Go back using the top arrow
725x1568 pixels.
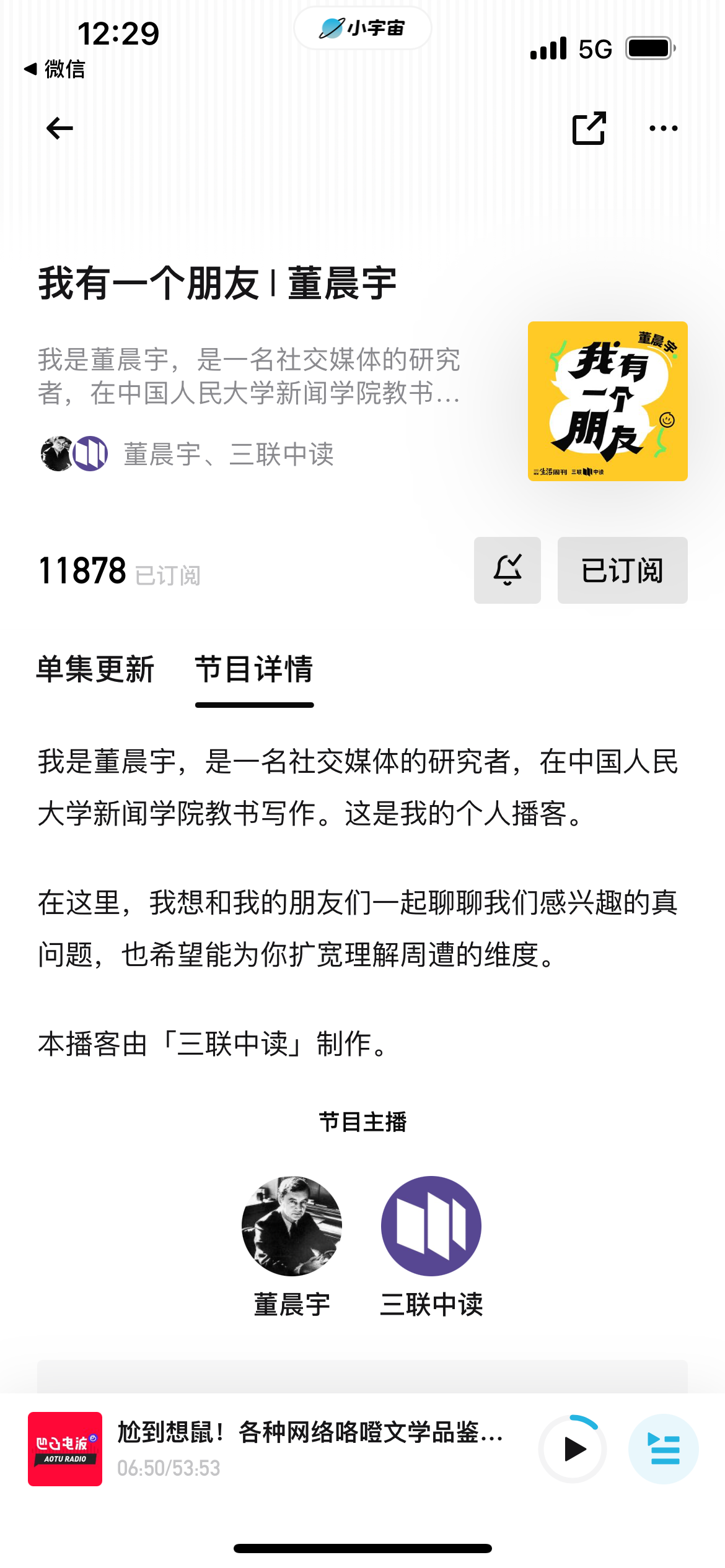60,128
